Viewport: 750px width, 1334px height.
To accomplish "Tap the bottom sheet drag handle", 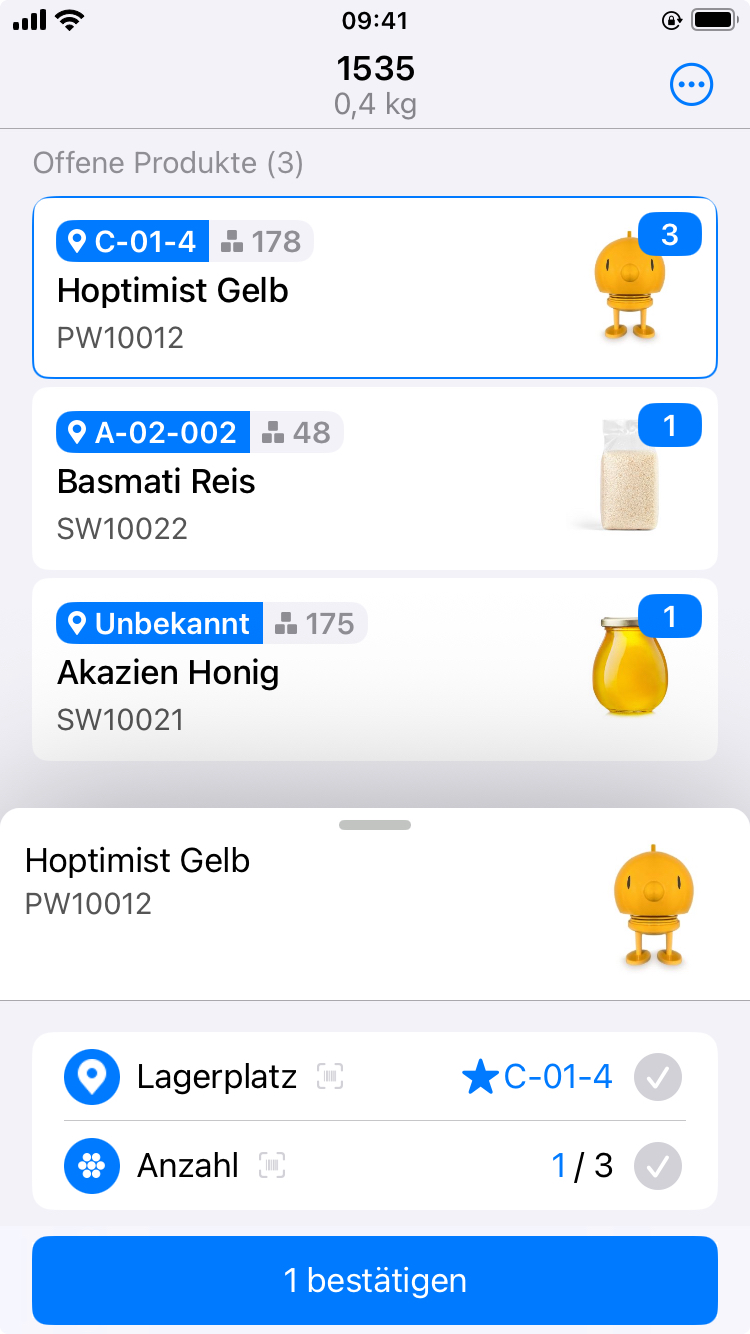I will pyautogui.click(x=375, y=825).
